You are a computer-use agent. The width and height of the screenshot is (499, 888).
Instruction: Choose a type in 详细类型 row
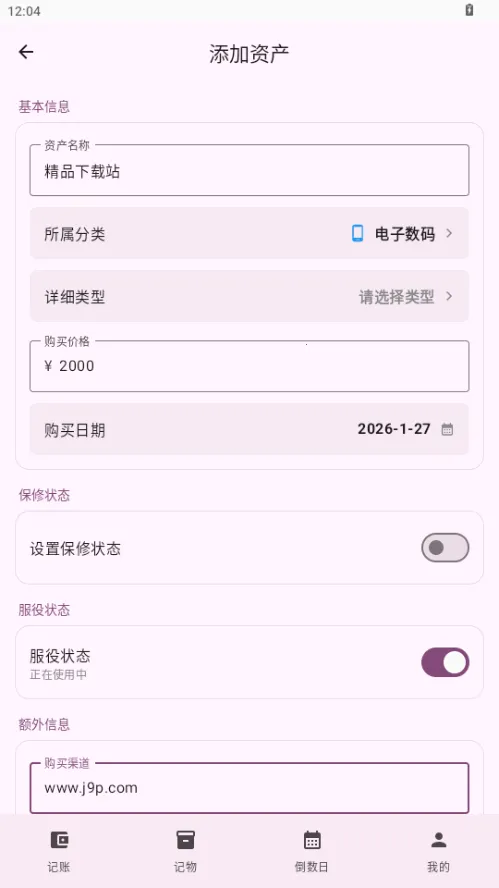tap(249, 296)
